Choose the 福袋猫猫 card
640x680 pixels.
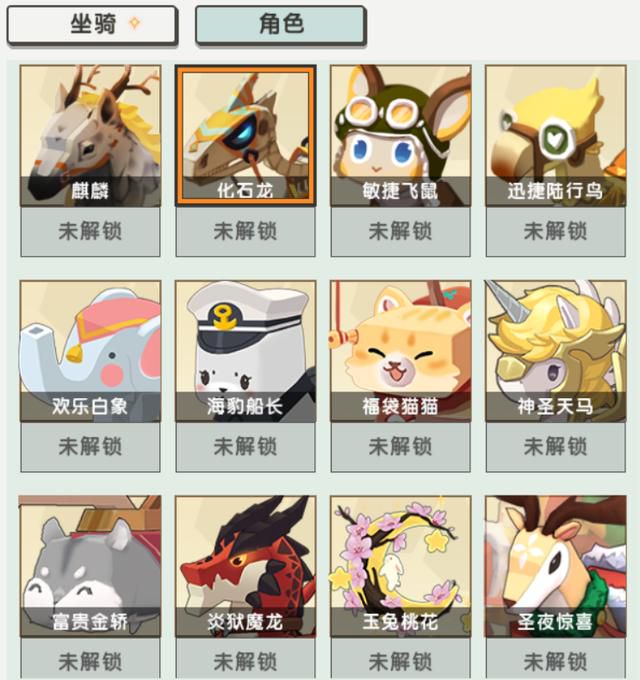(400, 350)
